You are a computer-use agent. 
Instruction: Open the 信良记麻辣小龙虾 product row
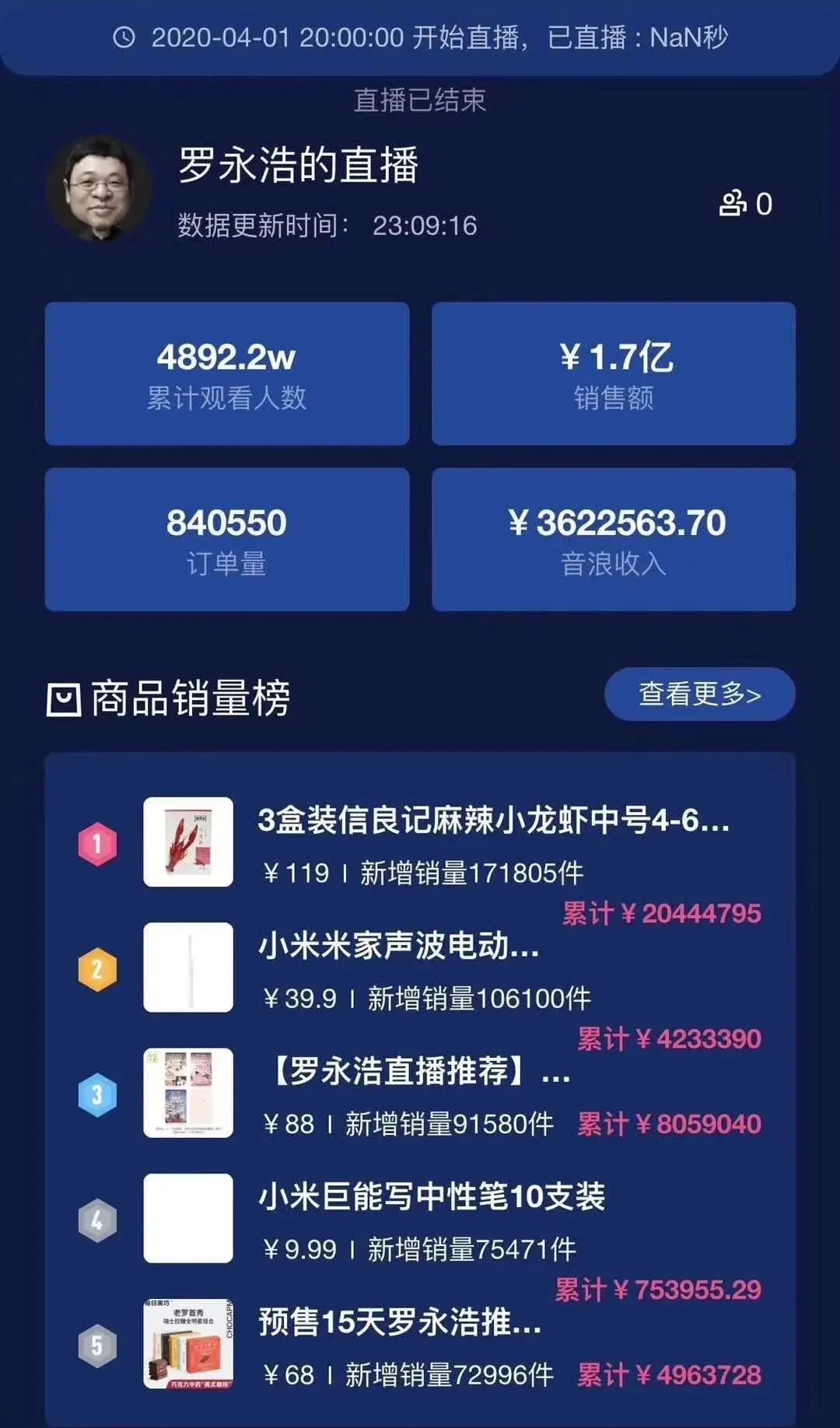[493, 821]
